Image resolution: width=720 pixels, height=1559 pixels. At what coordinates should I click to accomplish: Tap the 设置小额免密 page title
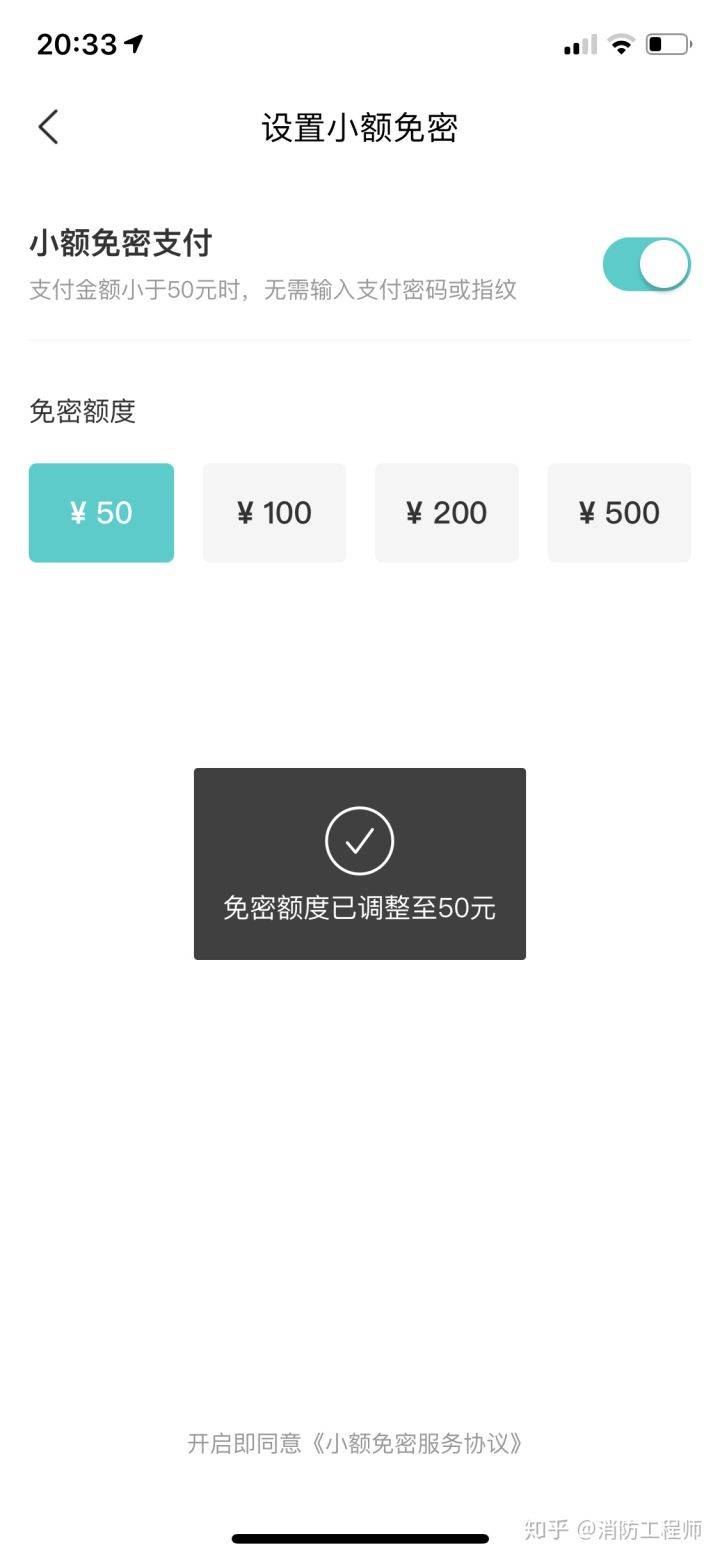(x=360, y=128)
